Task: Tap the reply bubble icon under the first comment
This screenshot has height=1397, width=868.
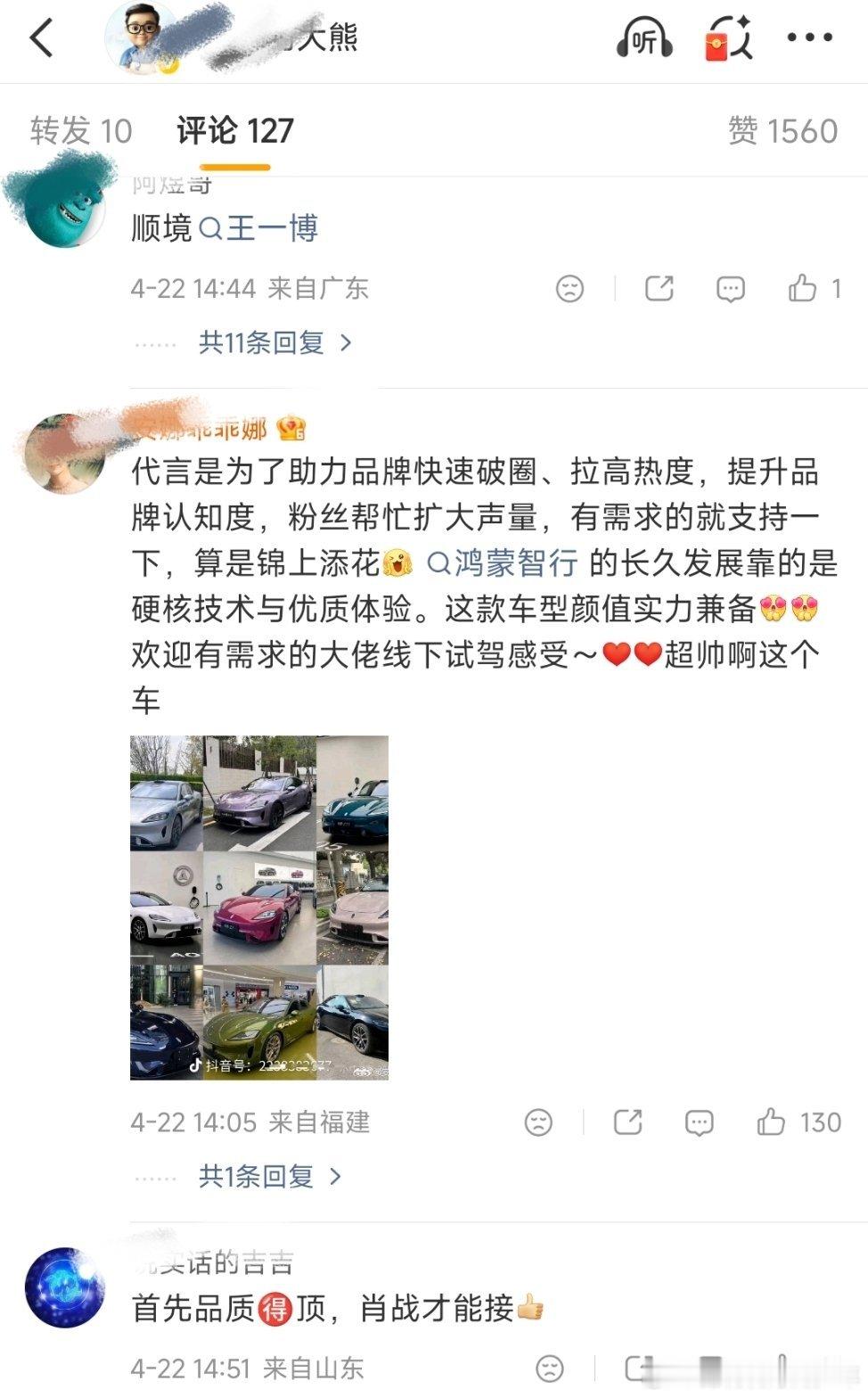Action: click(730, 289)
